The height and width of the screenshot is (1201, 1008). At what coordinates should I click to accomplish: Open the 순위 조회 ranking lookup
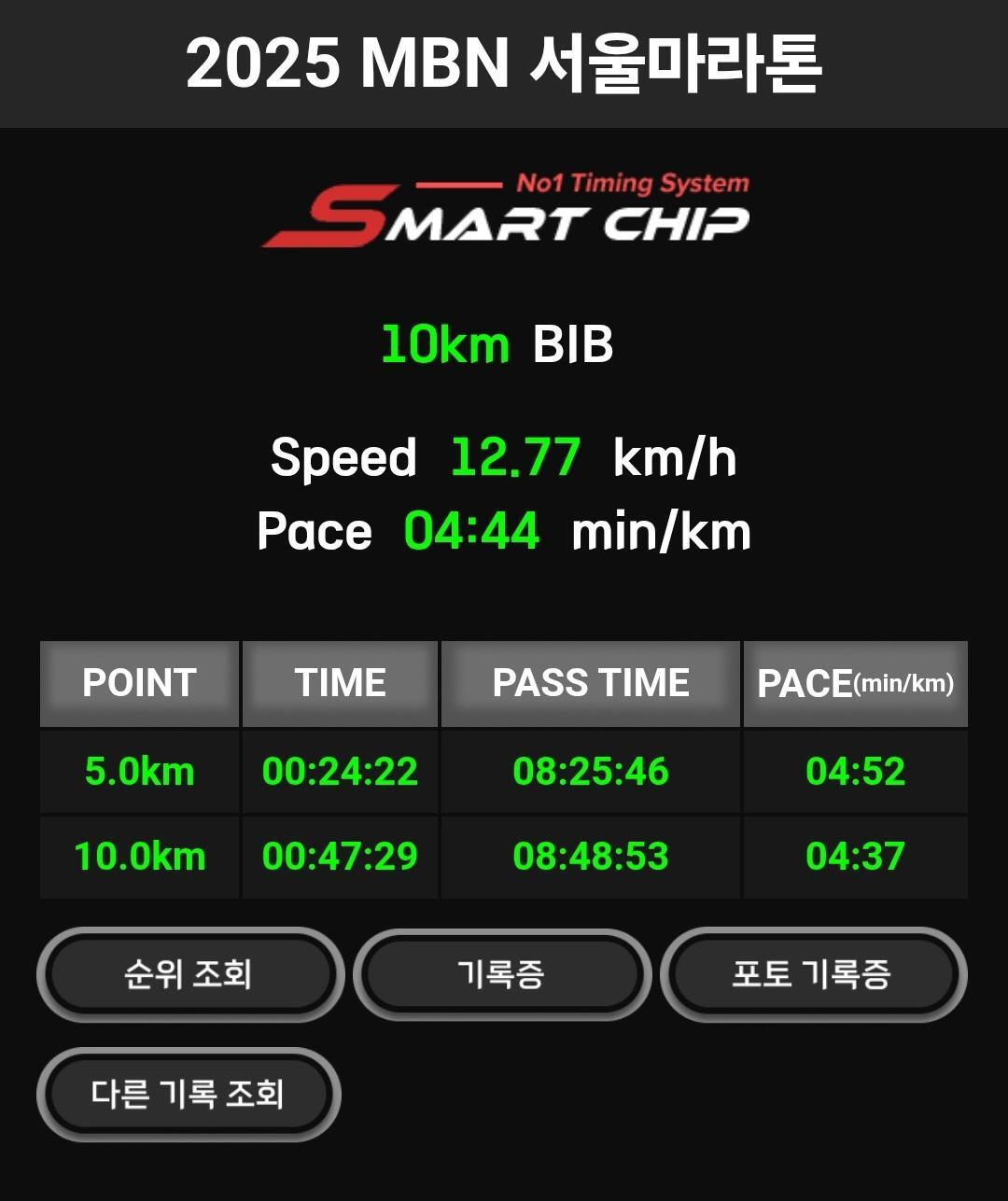point(189,974)
